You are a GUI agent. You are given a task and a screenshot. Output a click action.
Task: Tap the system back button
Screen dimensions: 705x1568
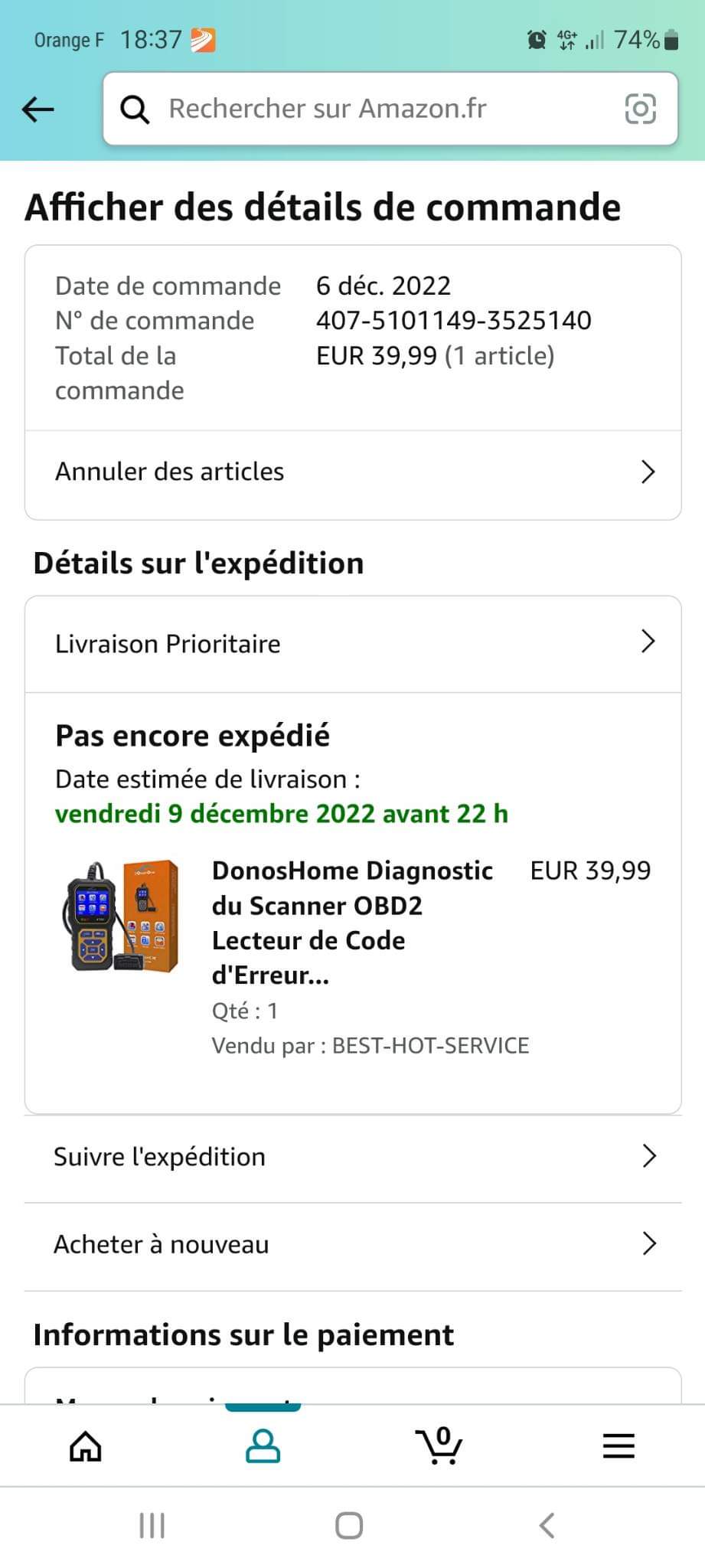click(x=547, y=1526)
